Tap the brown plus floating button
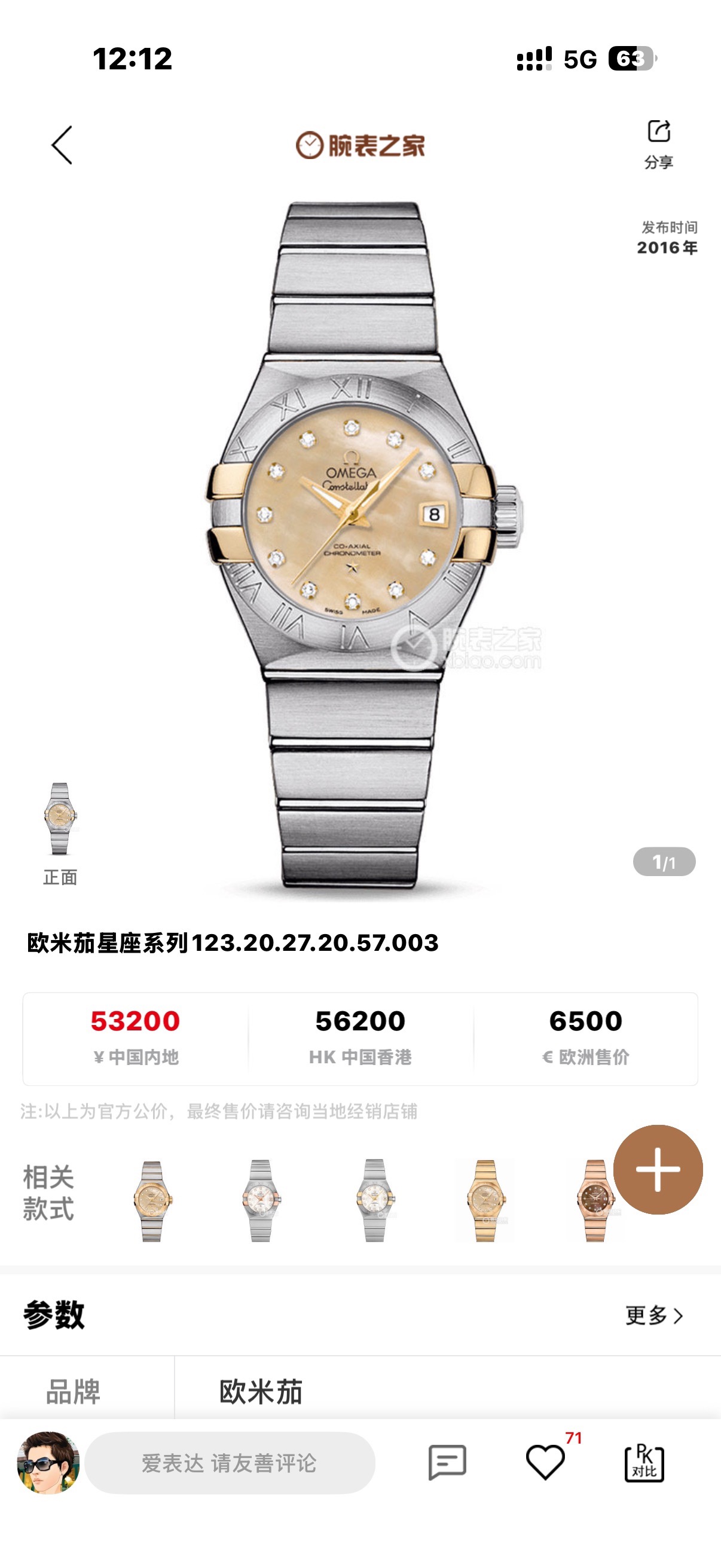 pyautogui.click(x=658, y=1169)
